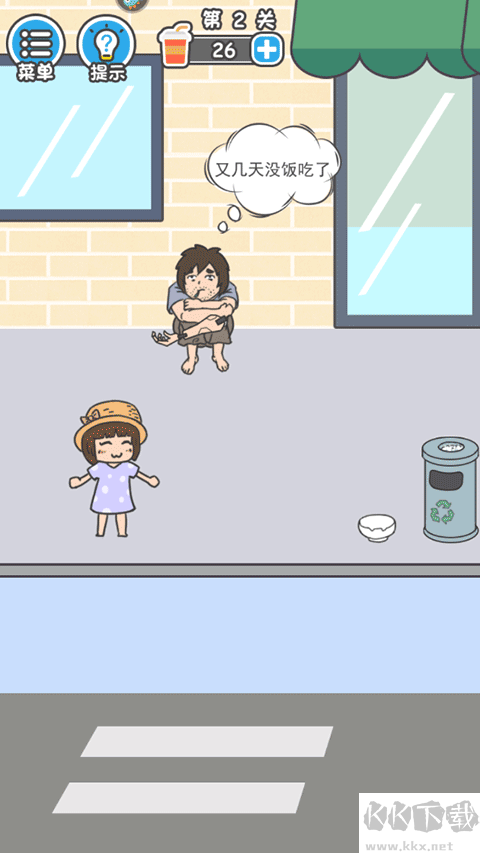Viewport: 480px width, 853px height.
Task: Tap the recycling trash can
Action: click(x=450, y=489)
